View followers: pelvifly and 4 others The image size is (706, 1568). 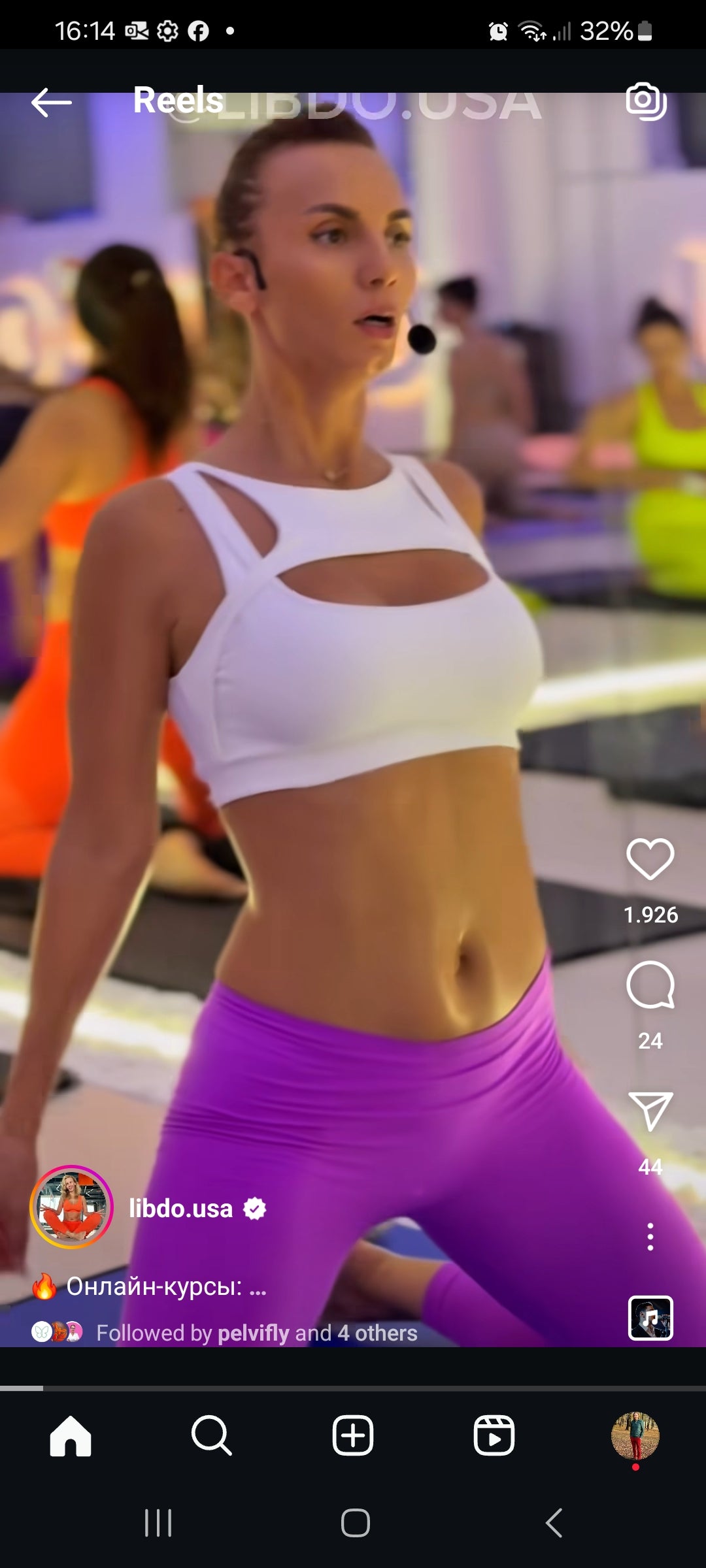(x=256, y=1333)
